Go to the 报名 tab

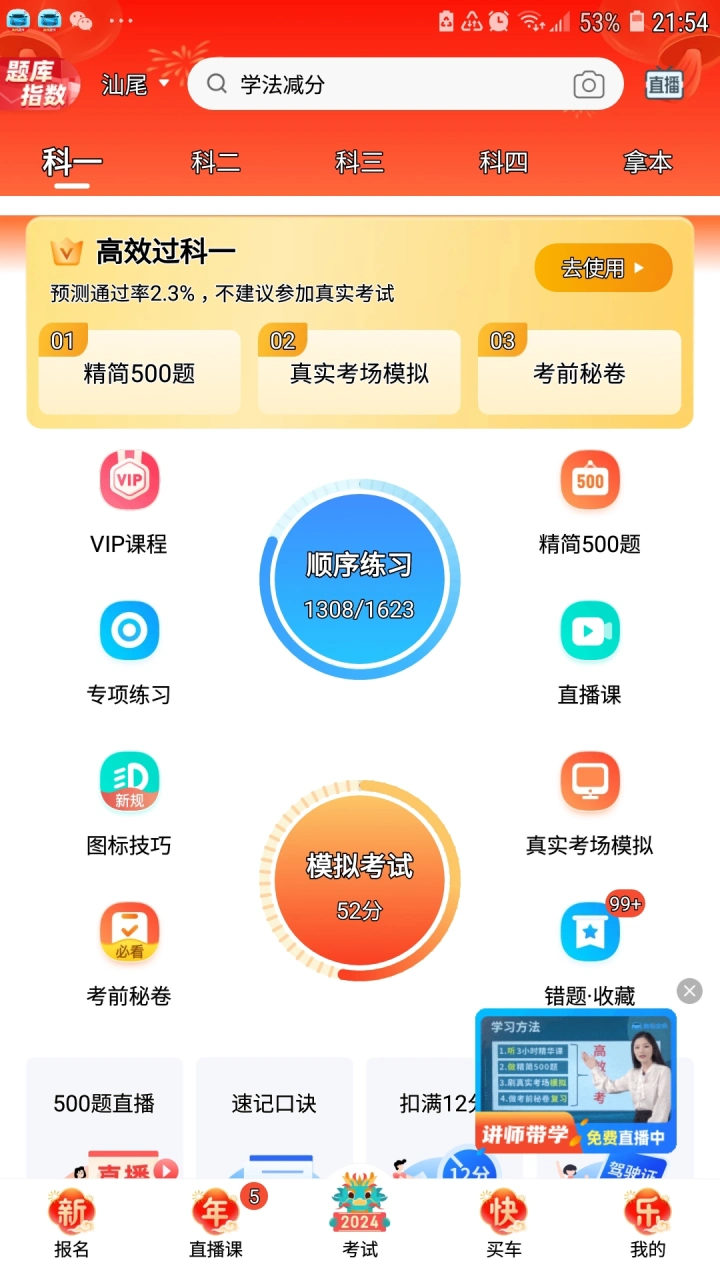pyautogui.click(x=72, y=1225)
